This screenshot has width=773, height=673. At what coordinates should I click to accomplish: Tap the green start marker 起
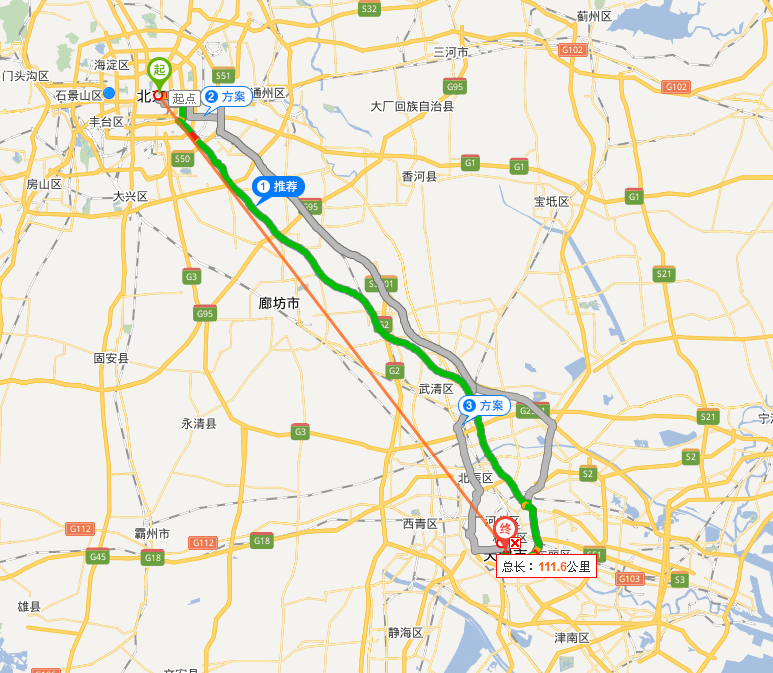[x=158, y=70]
